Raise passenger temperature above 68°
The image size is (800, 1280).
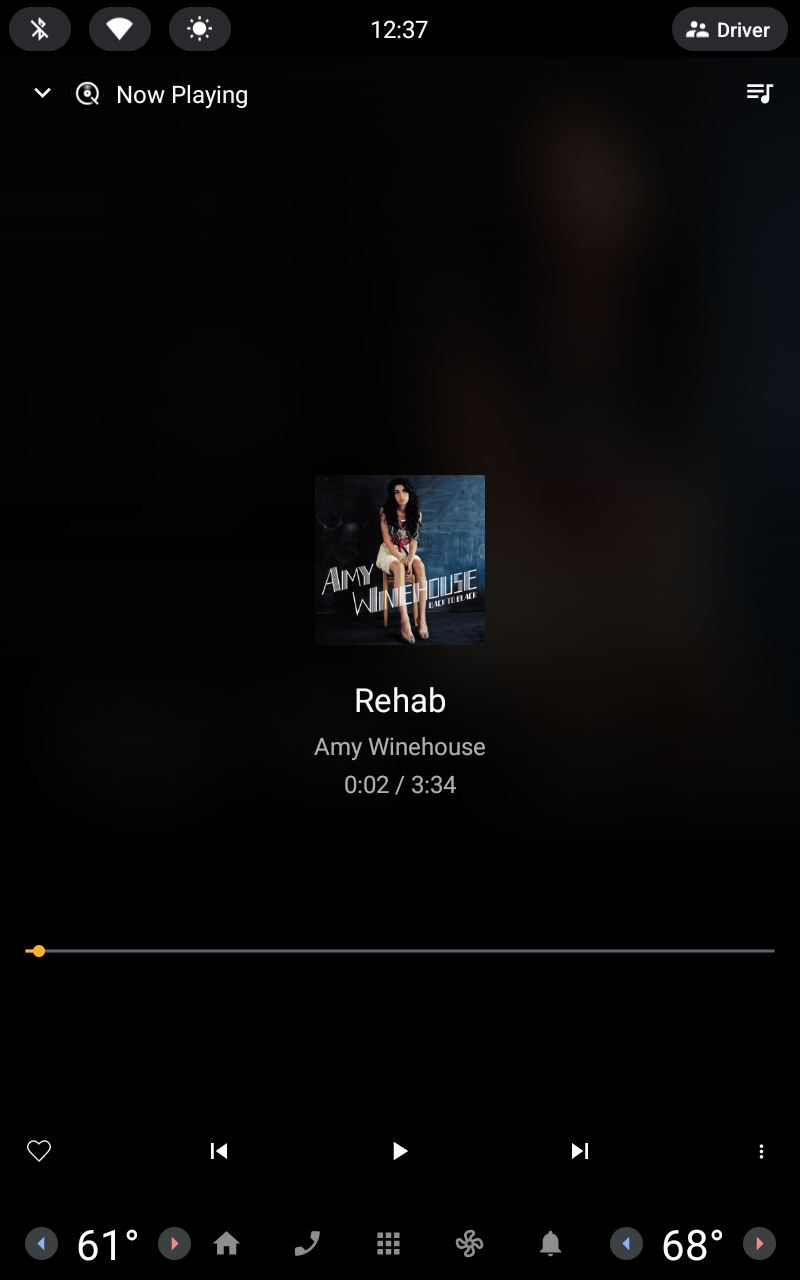pos(759,1243)
